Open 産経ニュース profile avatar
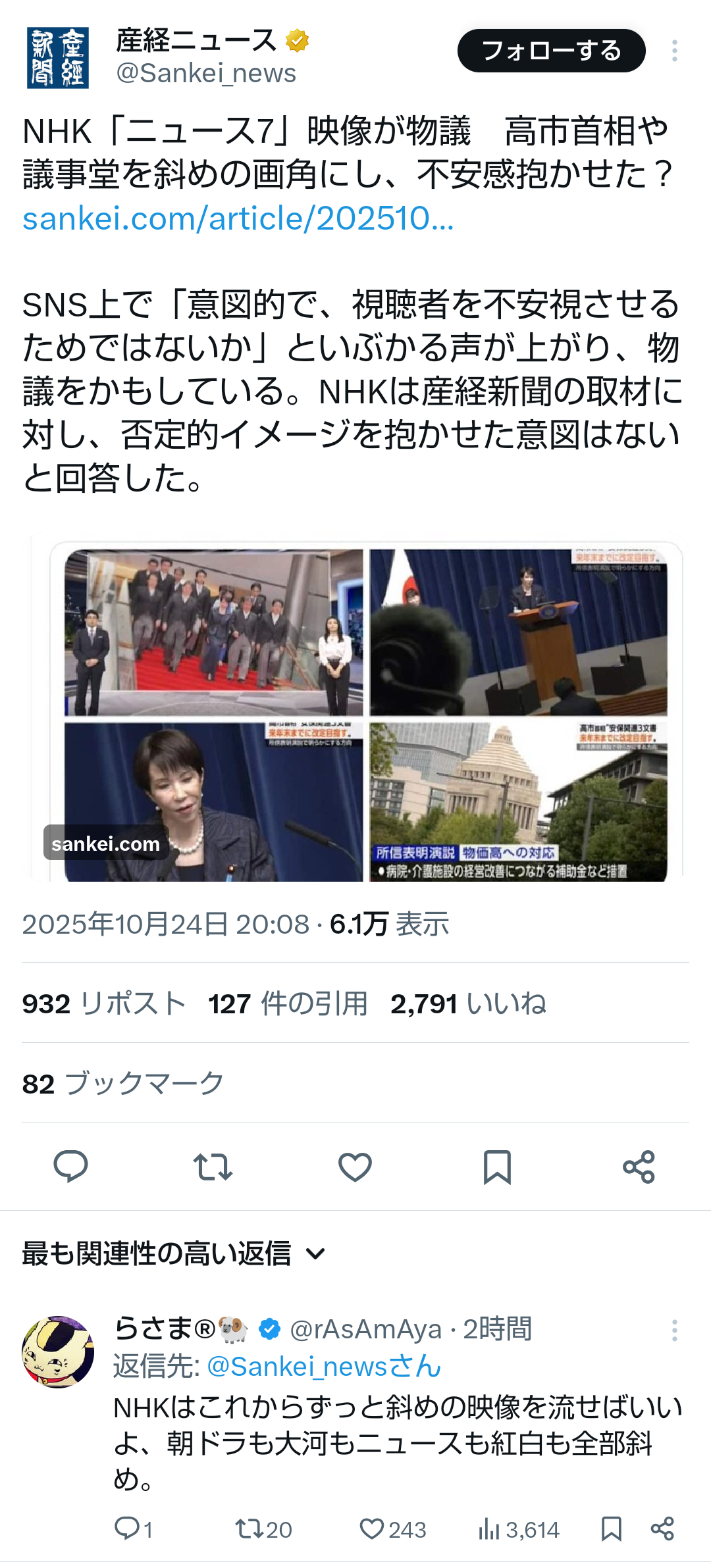 (58, 58)
